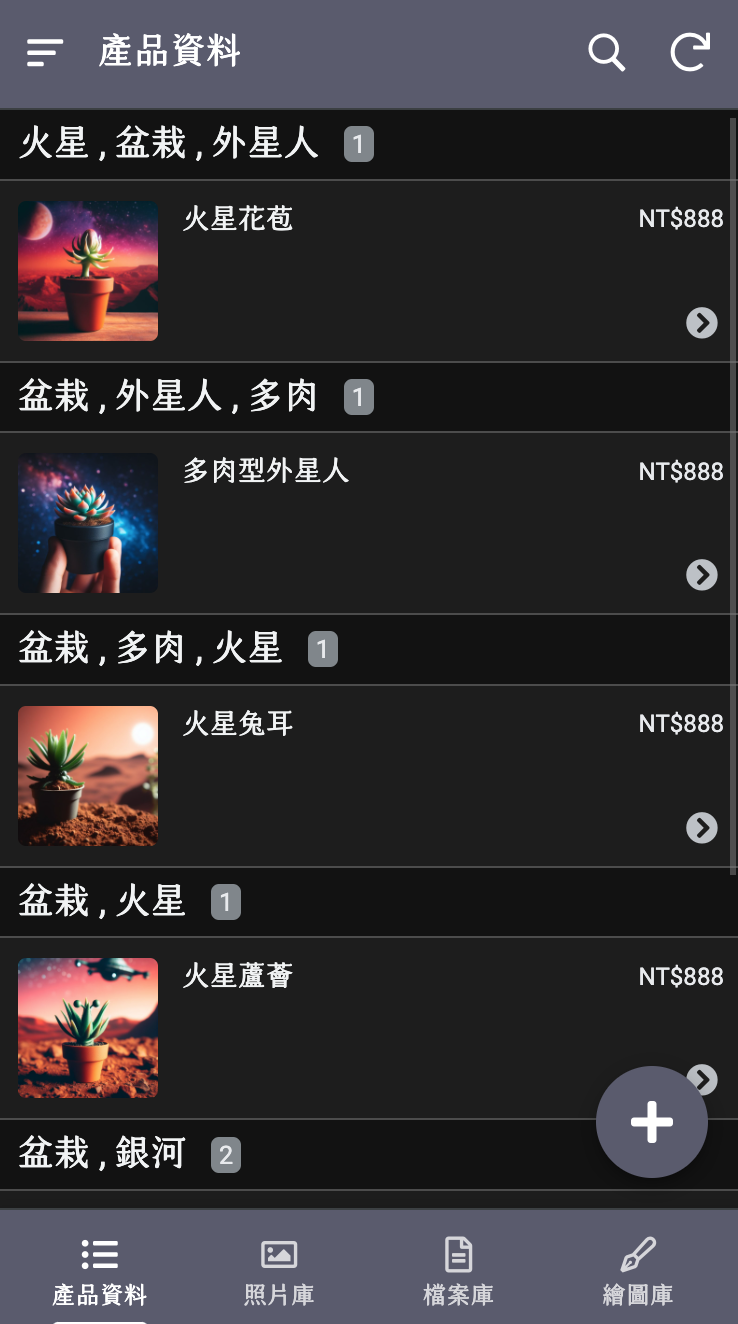Switch to the 產品資料 tab
Viewport: 738px width, 1324px height.
pyautogui.click(x=100, y=1270)
